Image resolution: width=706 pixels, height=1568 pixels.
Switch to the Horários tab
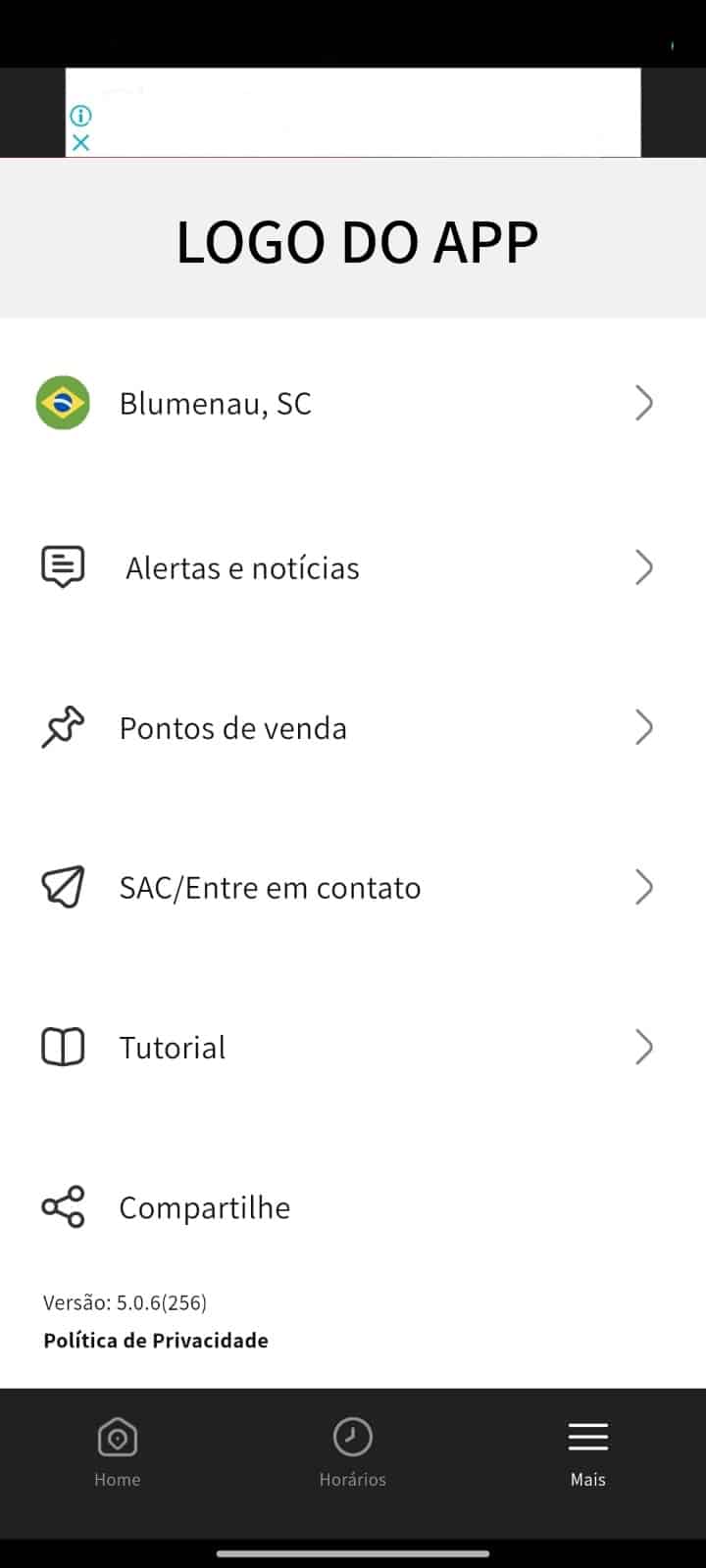click(x=353, y=1452)
